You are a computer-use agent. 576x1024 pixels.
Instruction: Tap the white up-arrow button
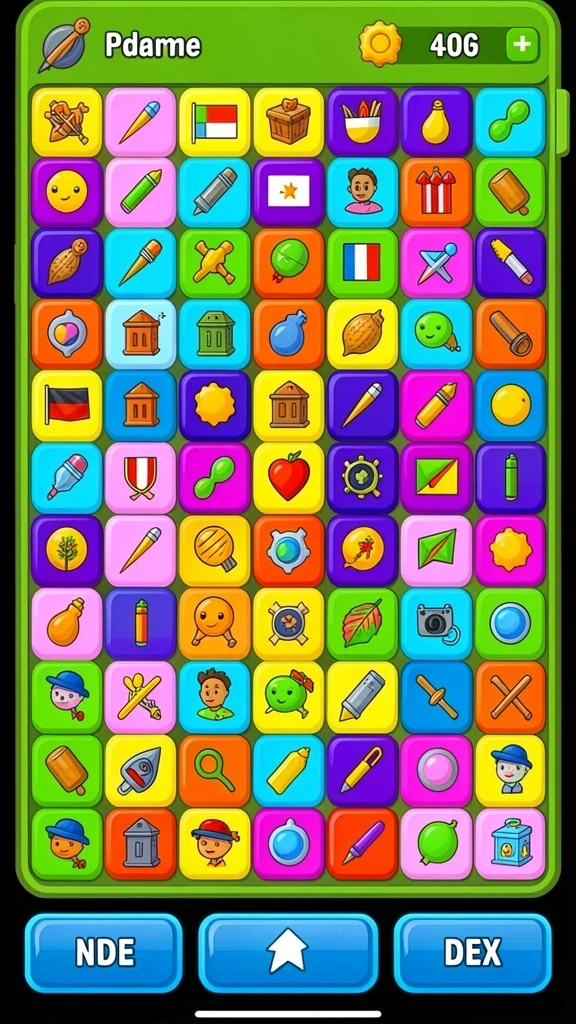pos(288,953)
